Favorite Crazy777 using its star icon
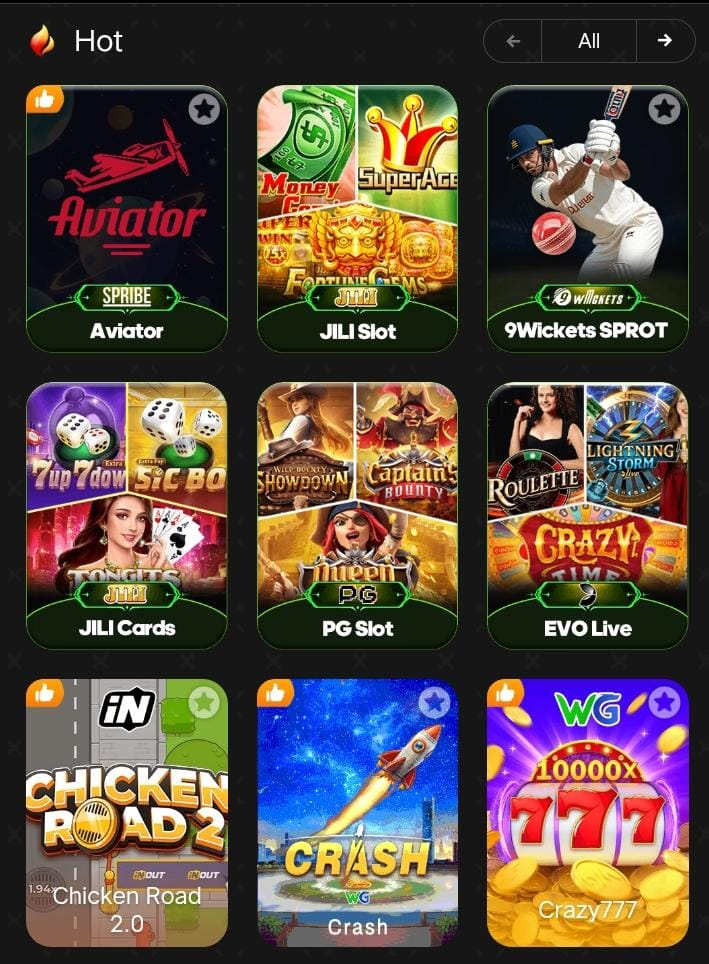The height and width of the screenshot is (964, 709). click(664, 703)
